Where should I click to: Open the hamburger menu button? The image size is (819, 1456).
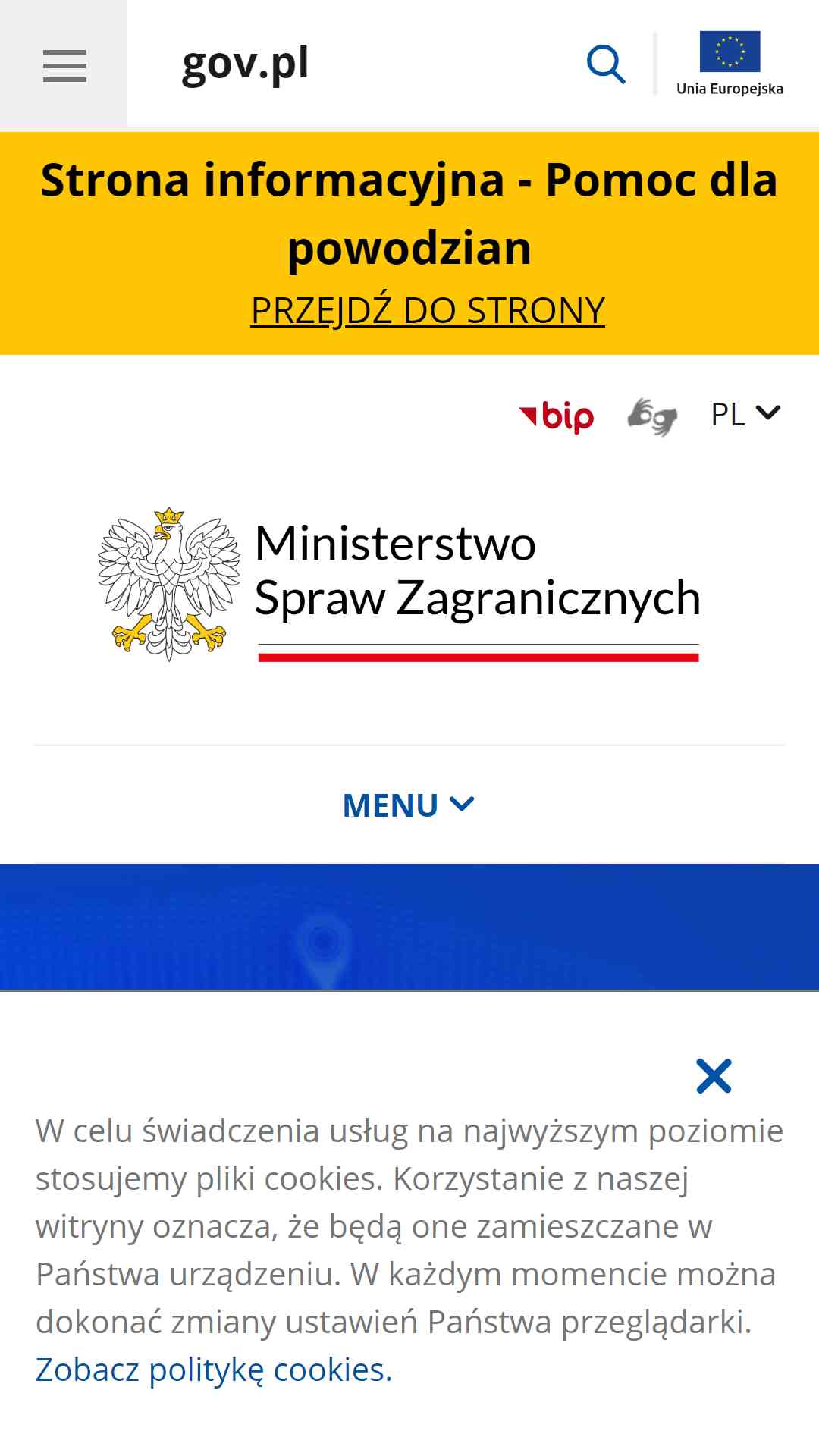click(64, 65)
